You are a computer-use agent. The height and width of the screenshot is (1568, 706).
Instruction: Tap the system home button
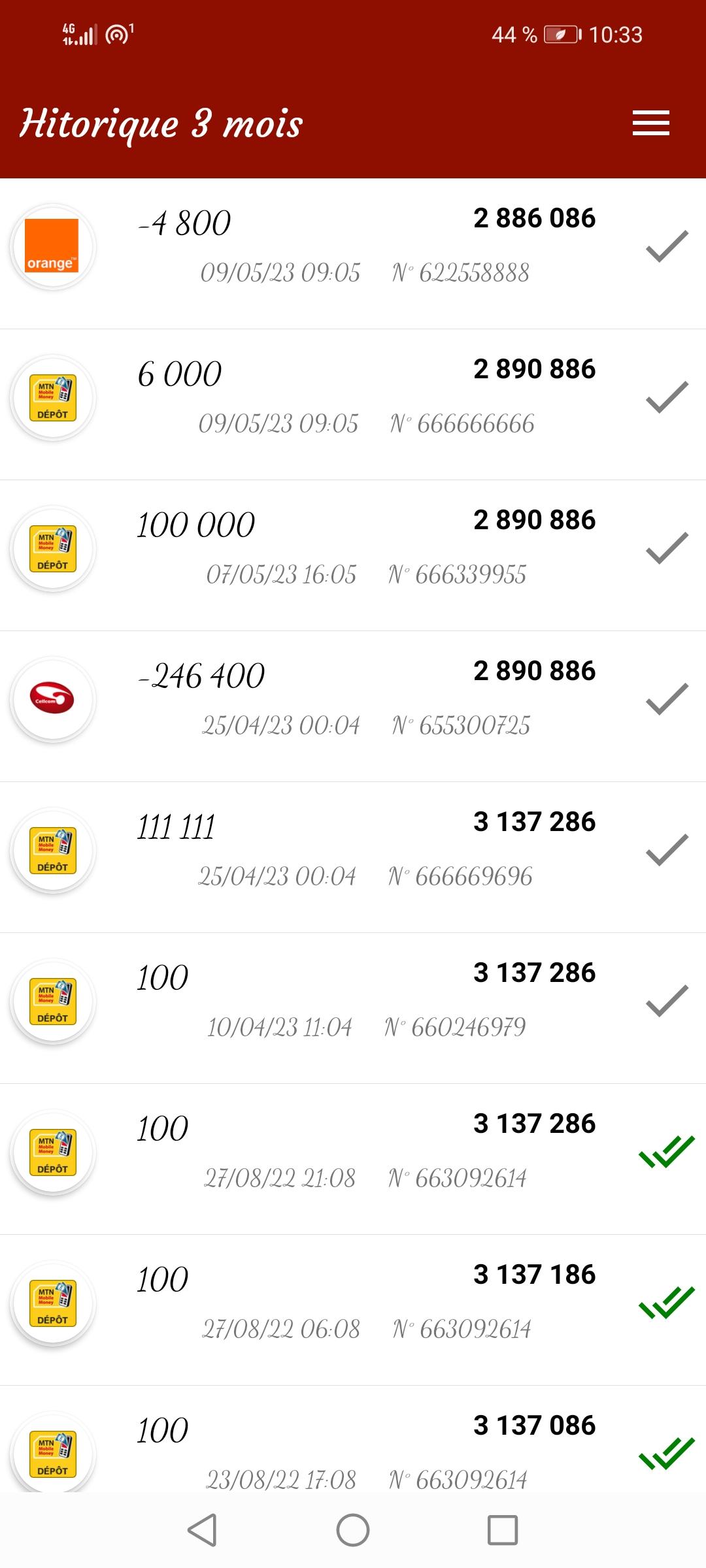(x=353, y=1529)
